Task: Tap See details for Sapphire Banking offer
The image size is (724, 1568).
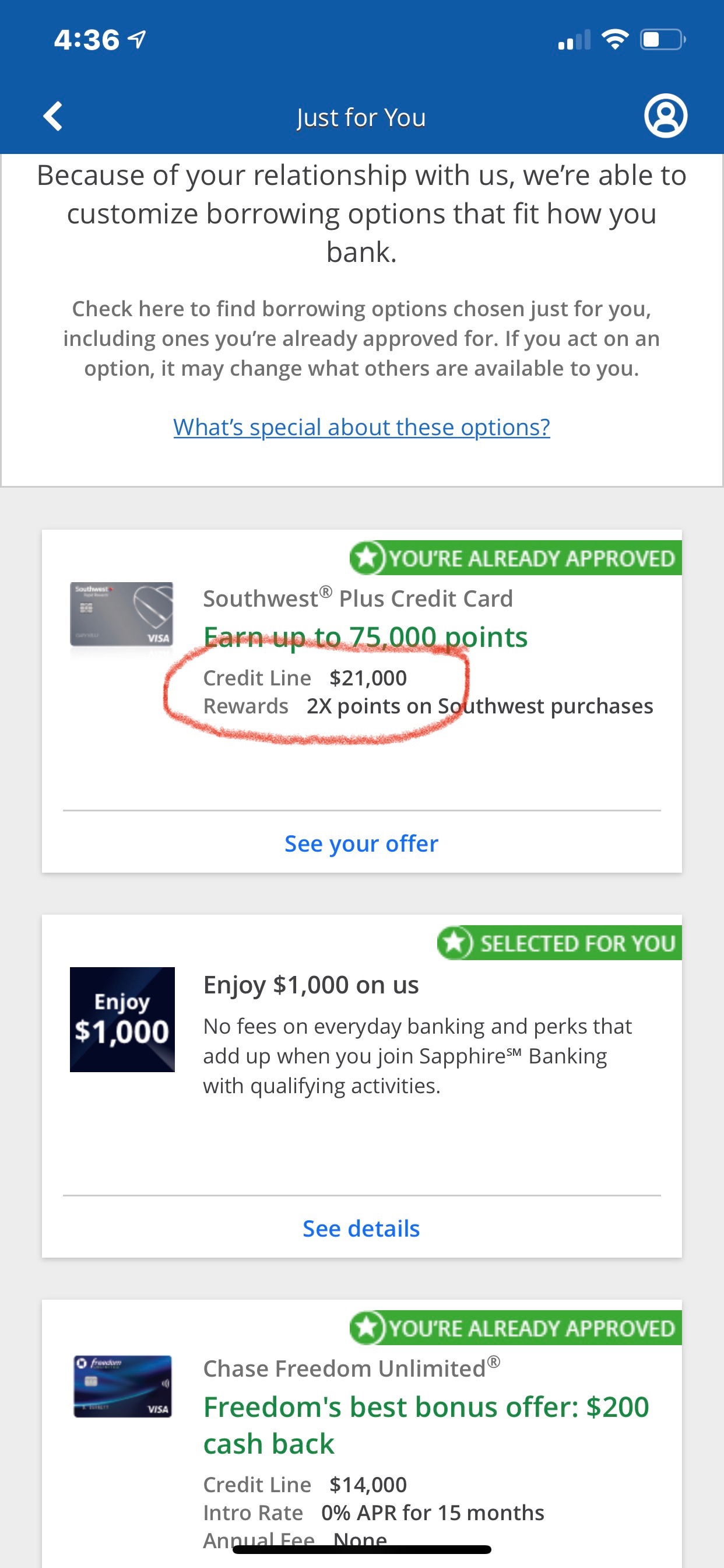Action: [x=361, y=1228]
